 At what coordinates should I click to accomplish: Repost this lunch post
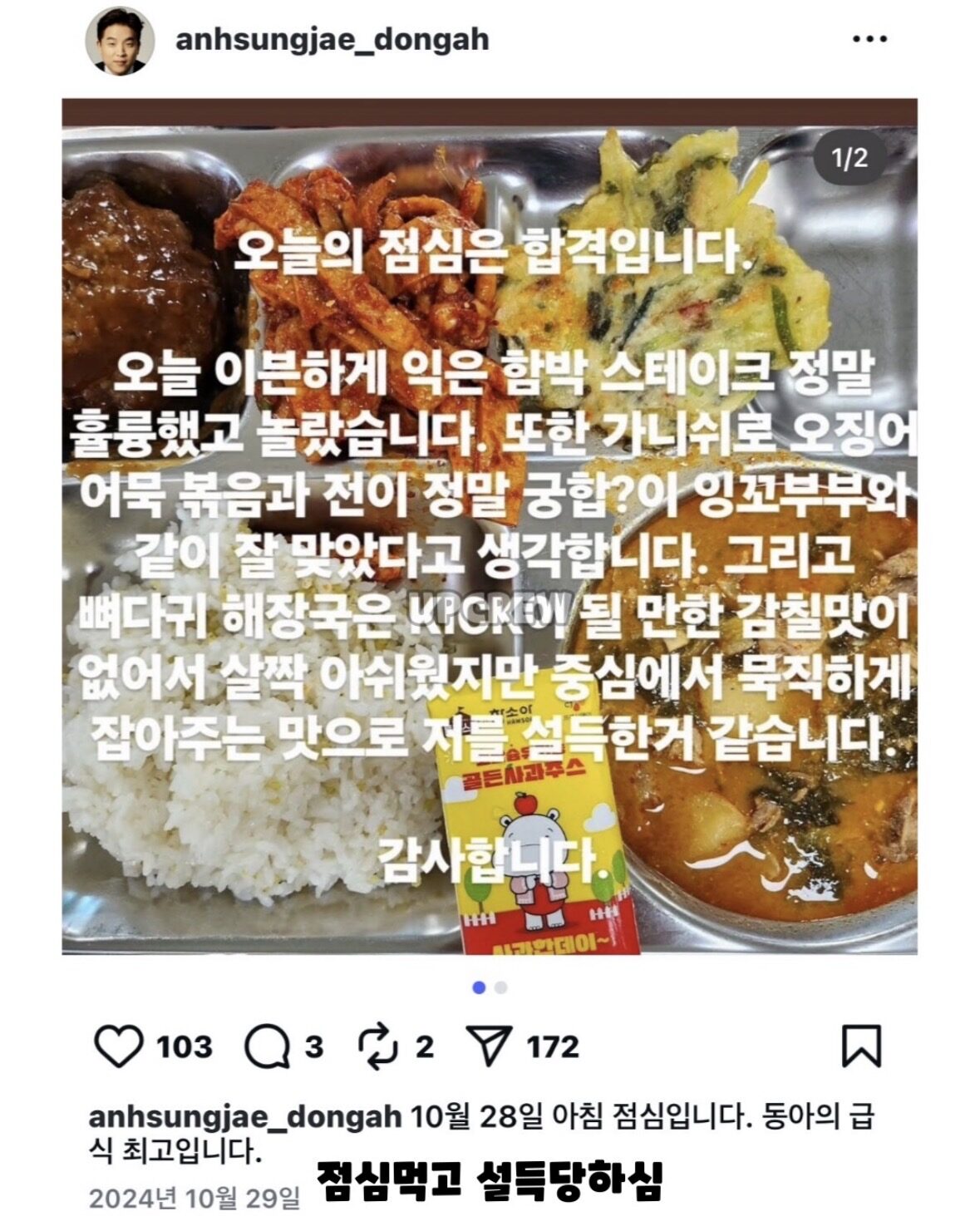pyautogui.click(x=377, y=1046)
